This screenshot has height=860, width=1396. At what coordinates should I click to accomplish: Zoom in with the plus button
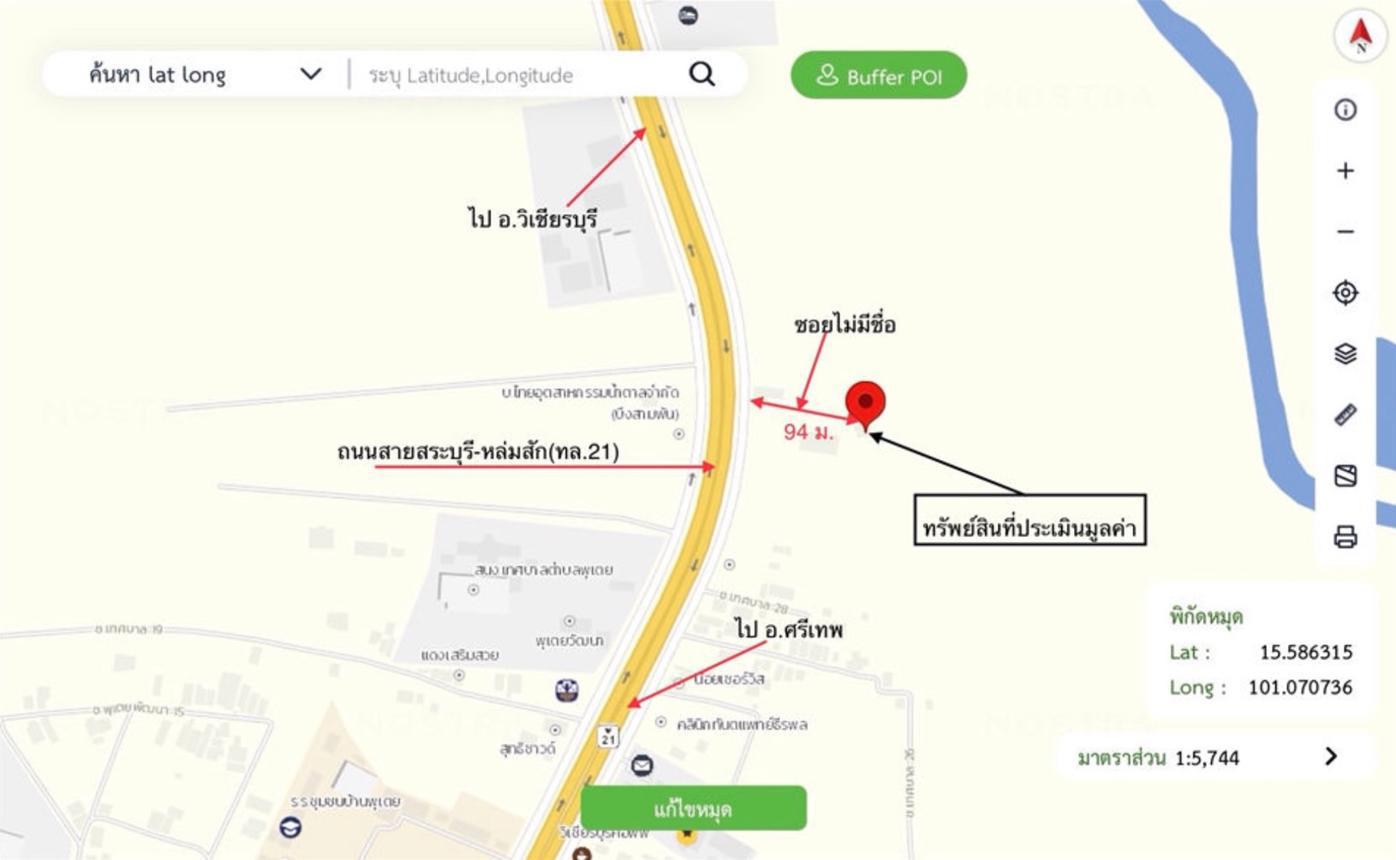point(1345,171)
